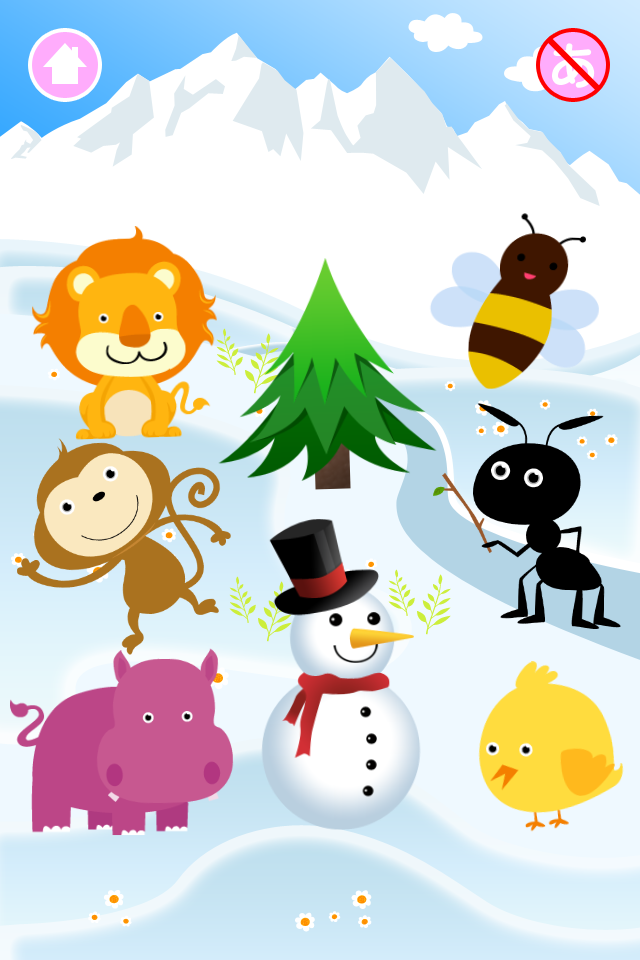Toggle the Japanese text display button
640x960 pixels.
coord(572,65)
